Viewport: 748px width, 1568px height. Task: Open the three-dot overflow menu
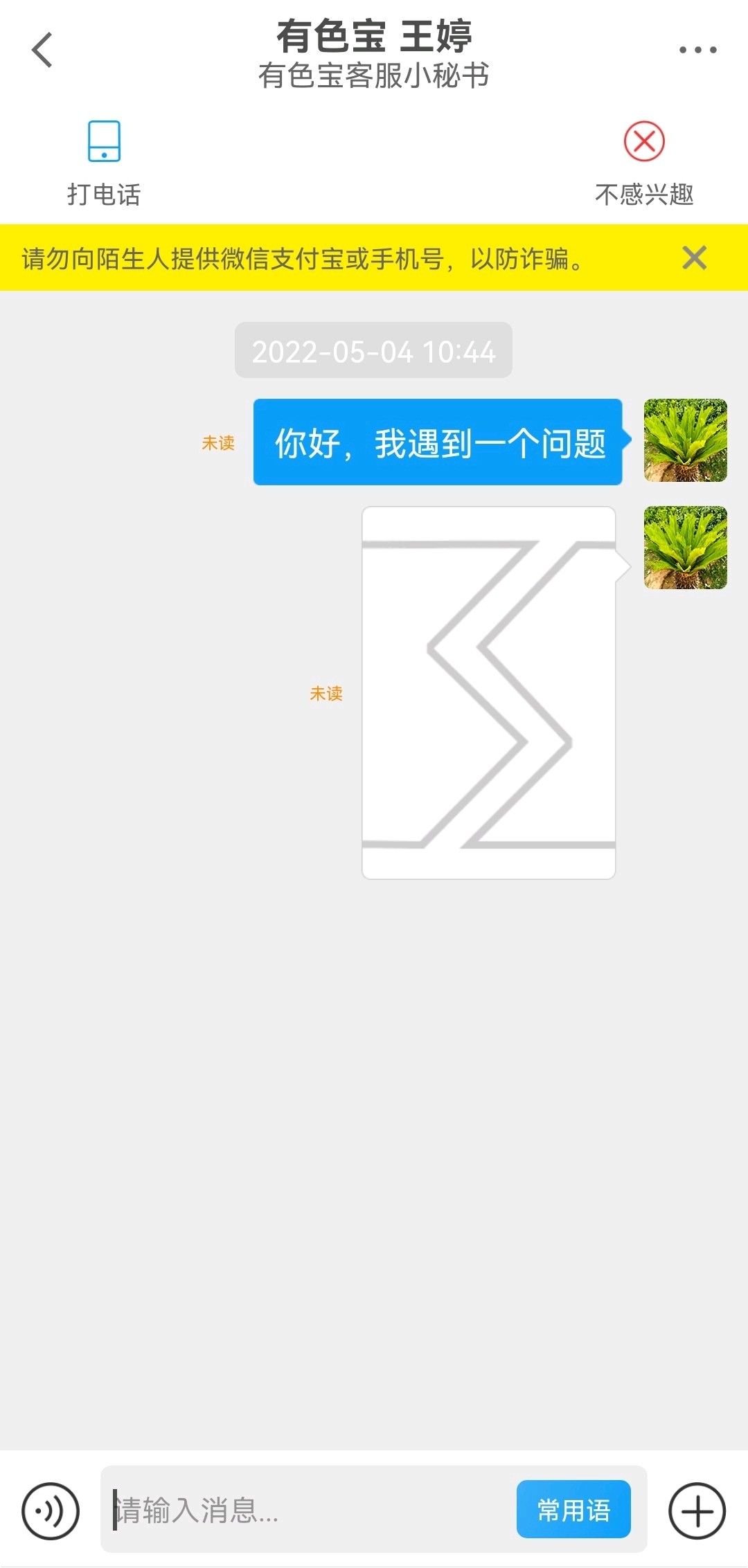[x=697, y=50]
